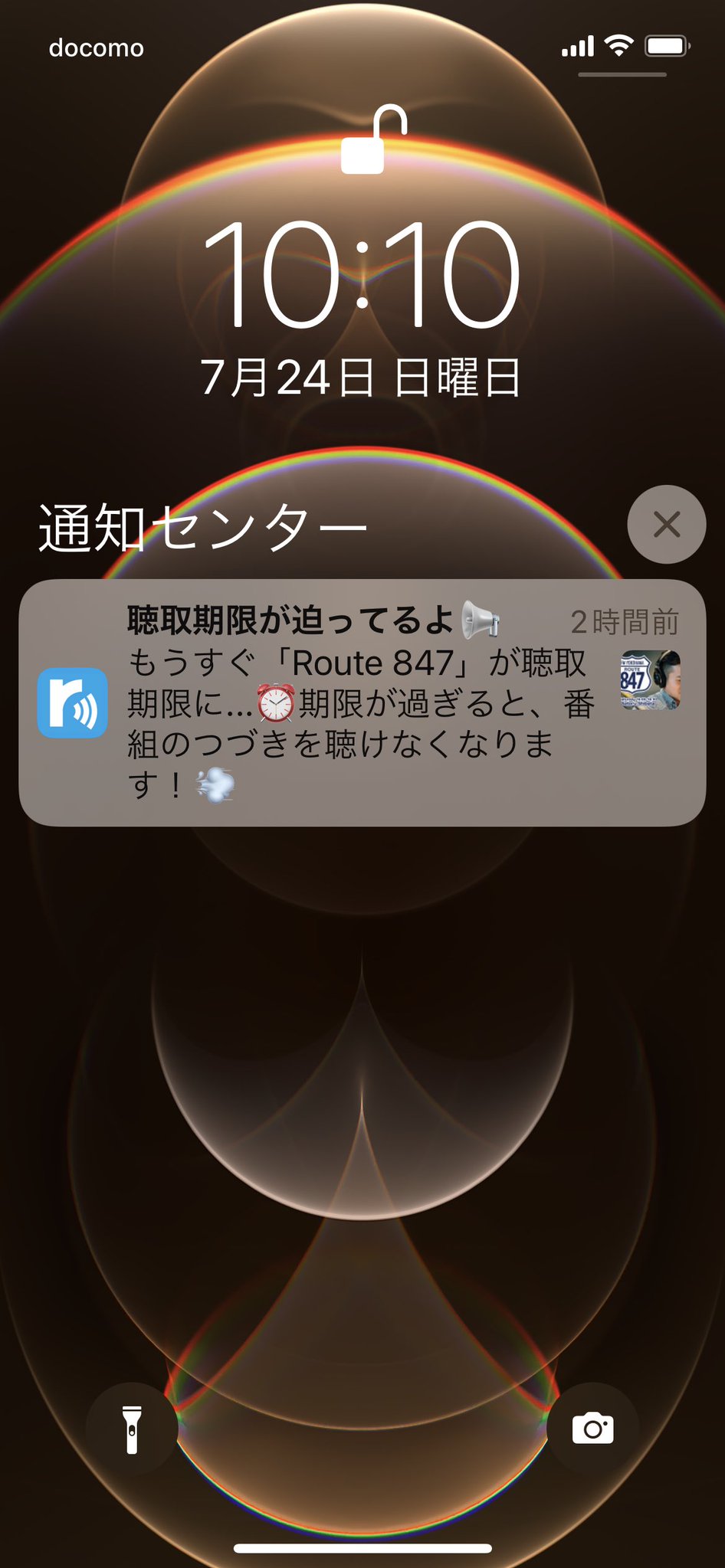This screenshot has height=1568, width=725.
Task: Clear Notification Center with the X button
Action: [666, 525]
